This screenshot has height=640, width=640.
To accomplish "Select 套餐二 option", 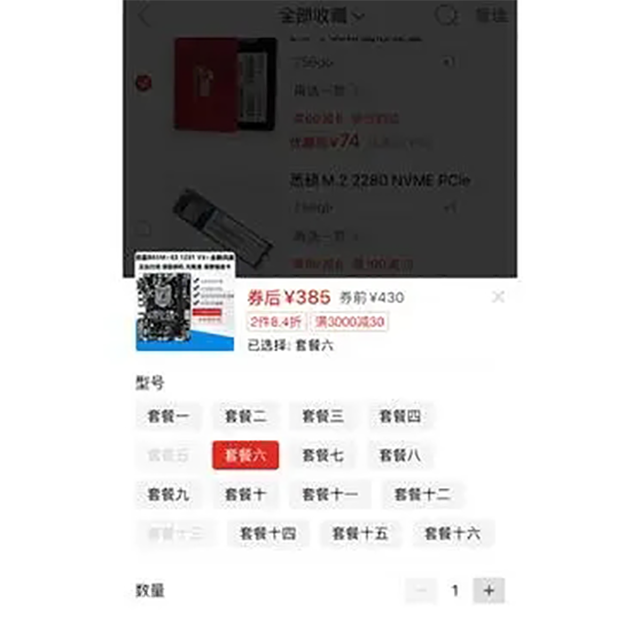I will pyautogui.click(x=245, y=416).
